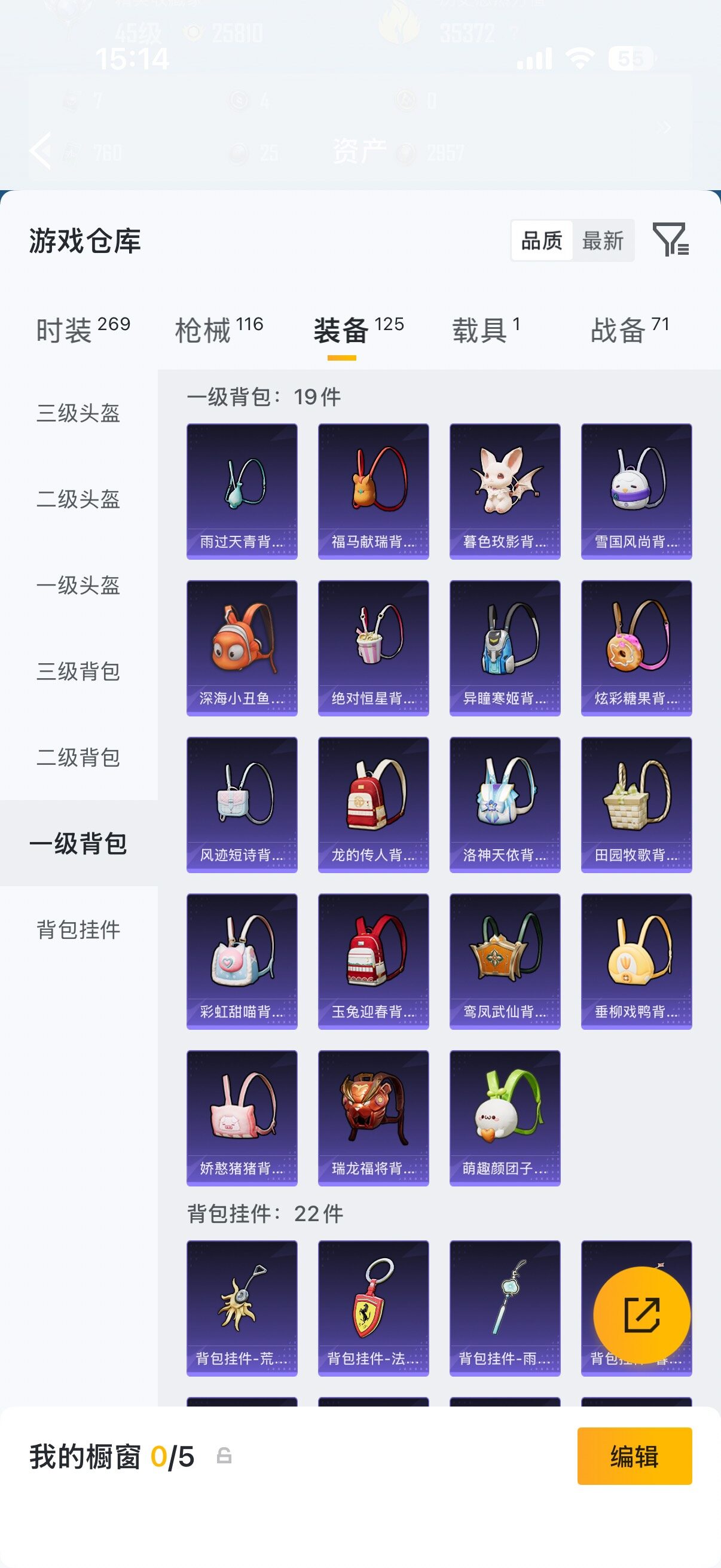Open the 龙的传人 backpack item
This screenshot has width=721, height=1568.
tap(374, 805)
